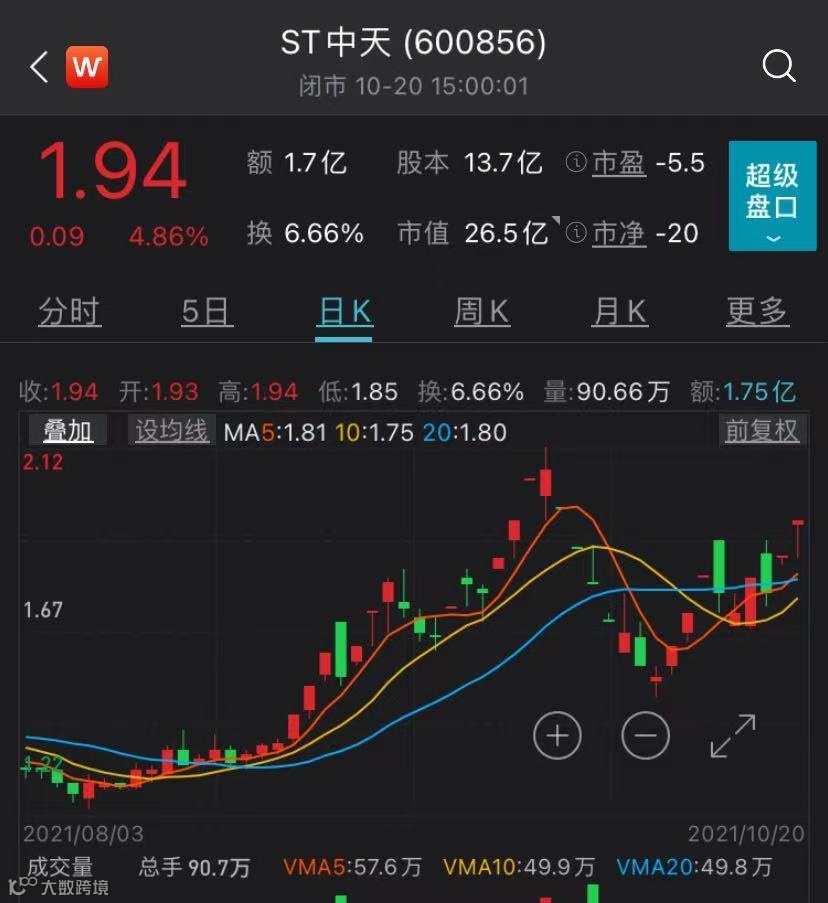This screenshot has height=903, width=828.
Task: Go back using the top-left arrow
Action: pos(39,67)
